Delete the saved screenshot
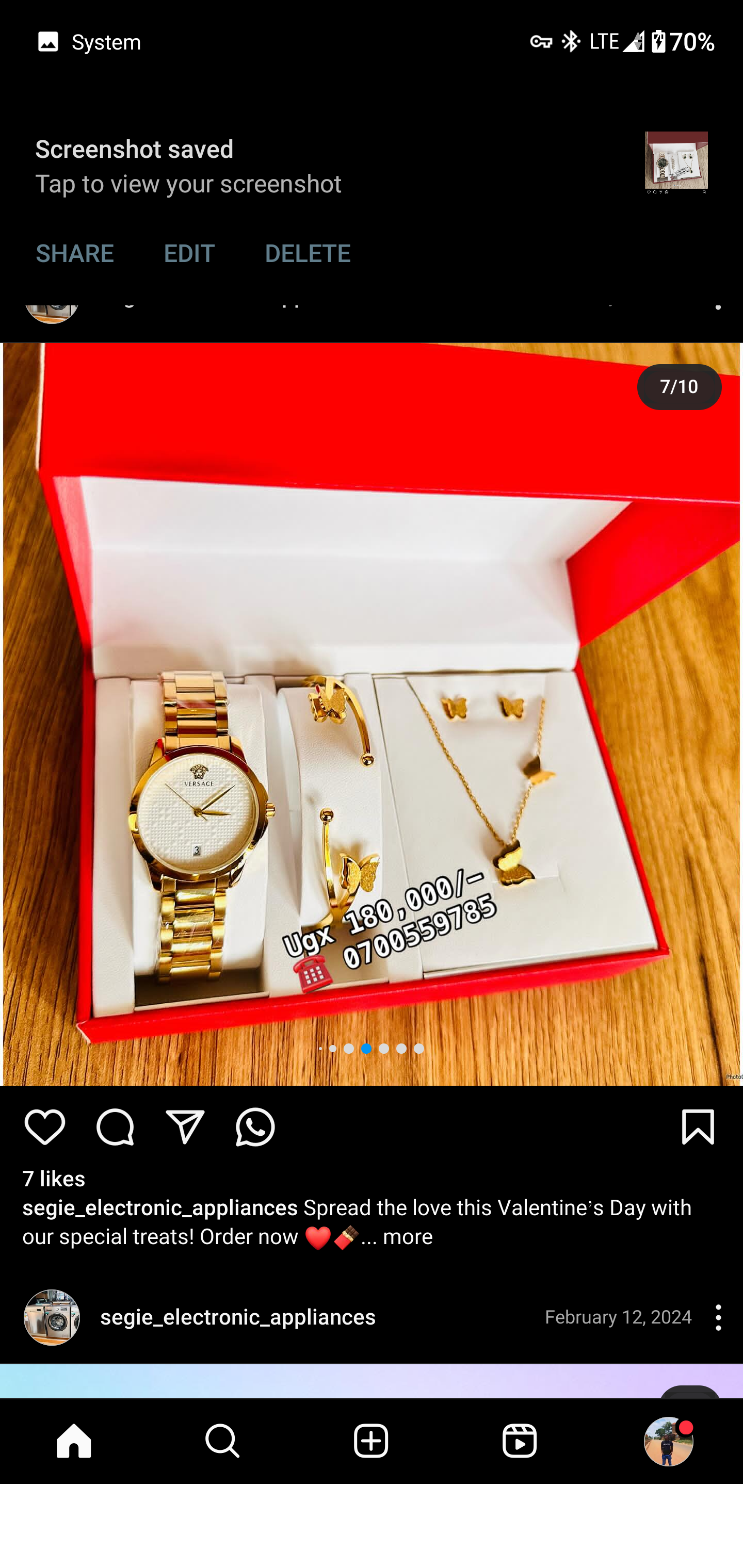This screenshot has height=1568, width=743. coord(308,253)
